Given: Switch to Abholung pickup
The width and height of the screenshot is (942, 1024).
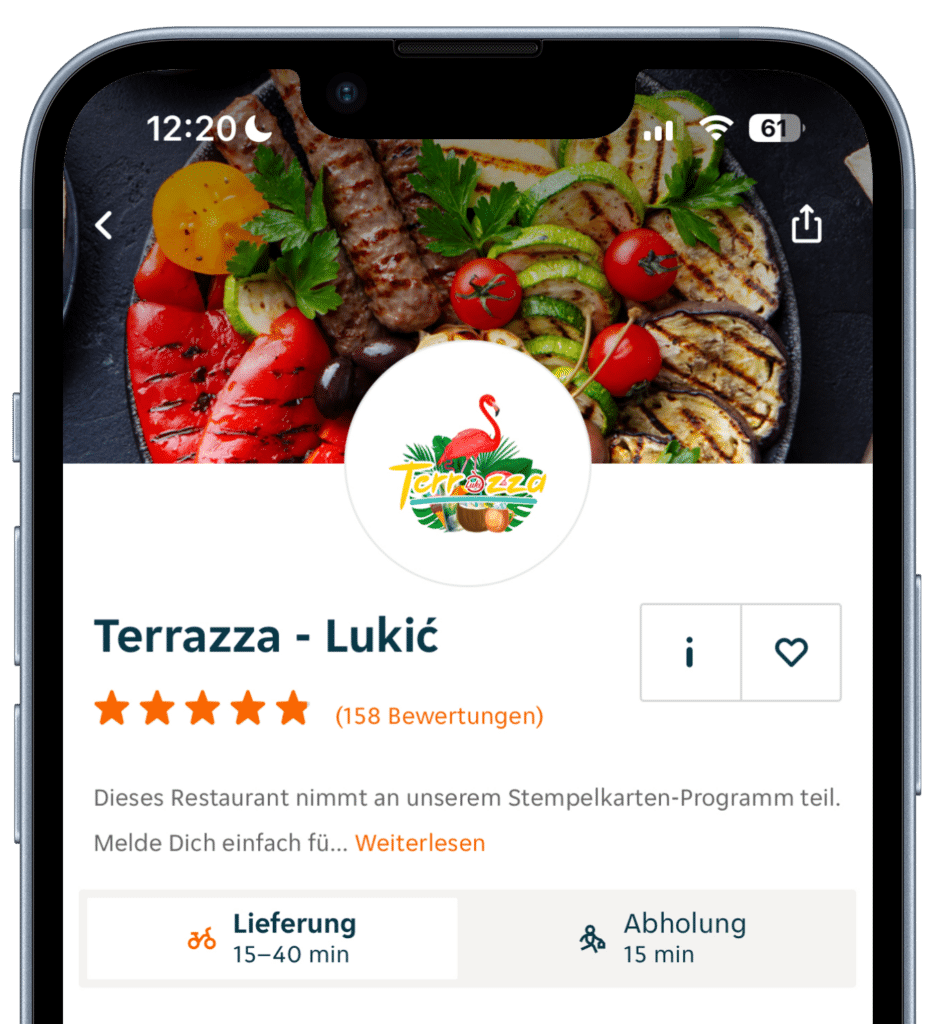Looking at the screenshot, I should coord(662,938).
